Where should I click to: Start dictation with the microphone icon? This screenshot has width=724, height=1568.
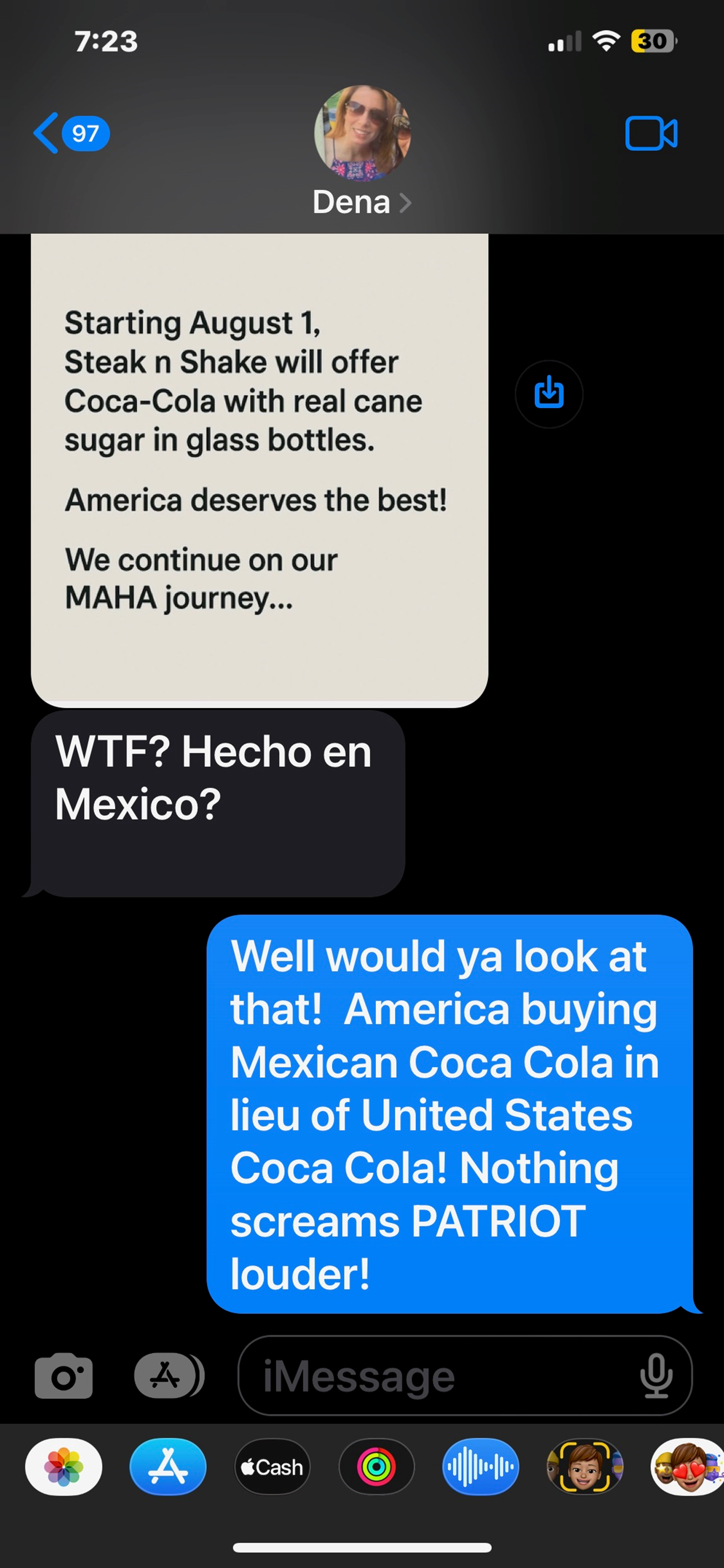click(656, 1376)
